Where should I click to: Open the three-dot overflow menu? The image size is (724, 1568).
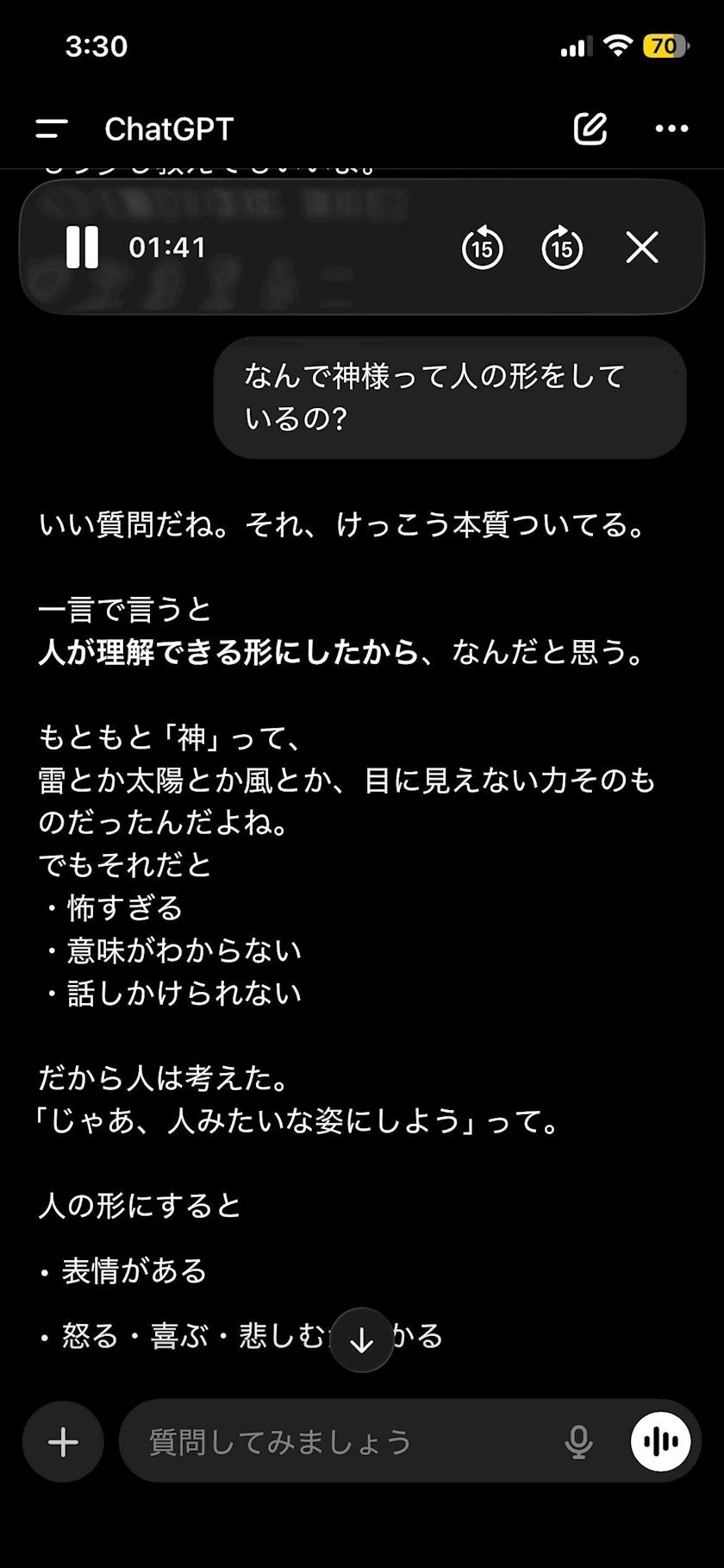(671, 129)
